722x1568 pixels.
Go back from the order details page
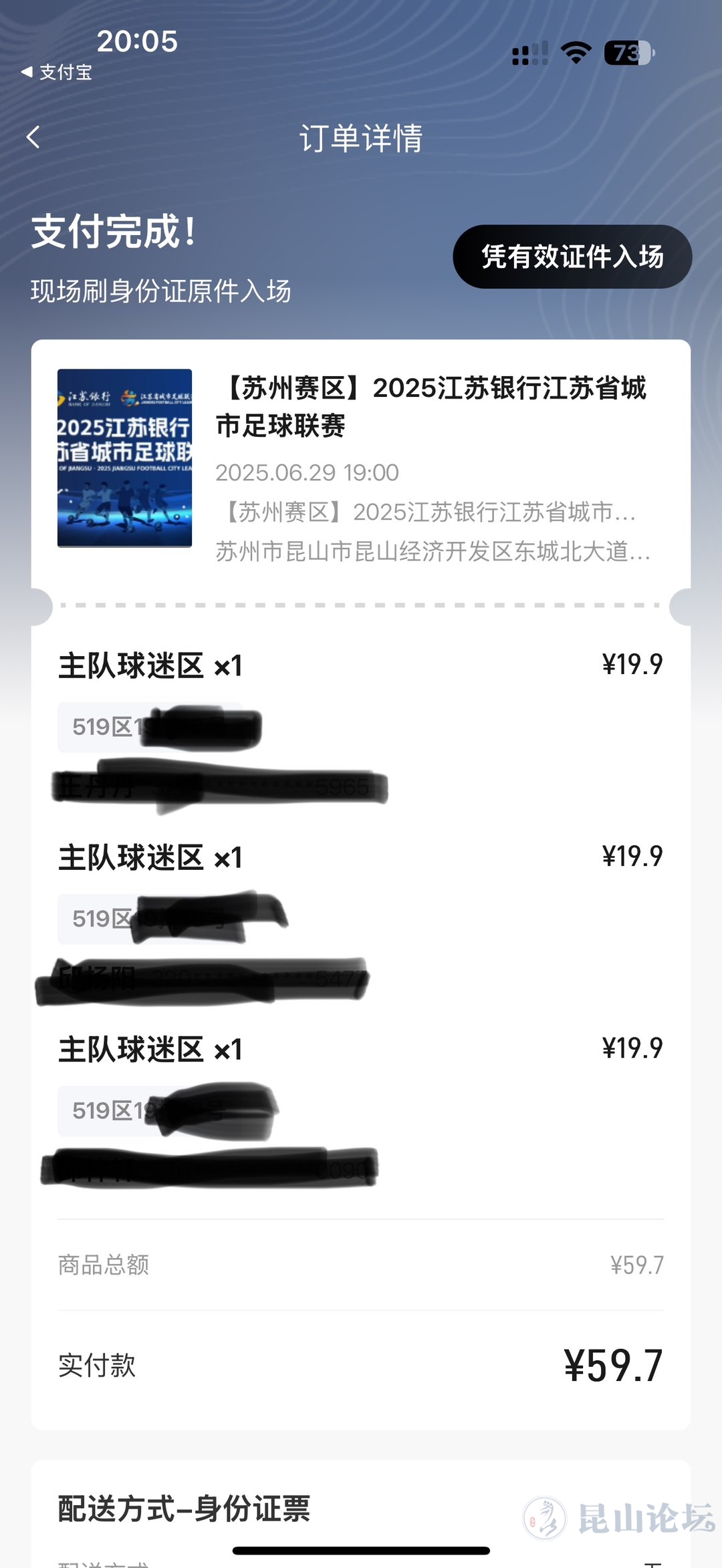[x=33, y=138]
